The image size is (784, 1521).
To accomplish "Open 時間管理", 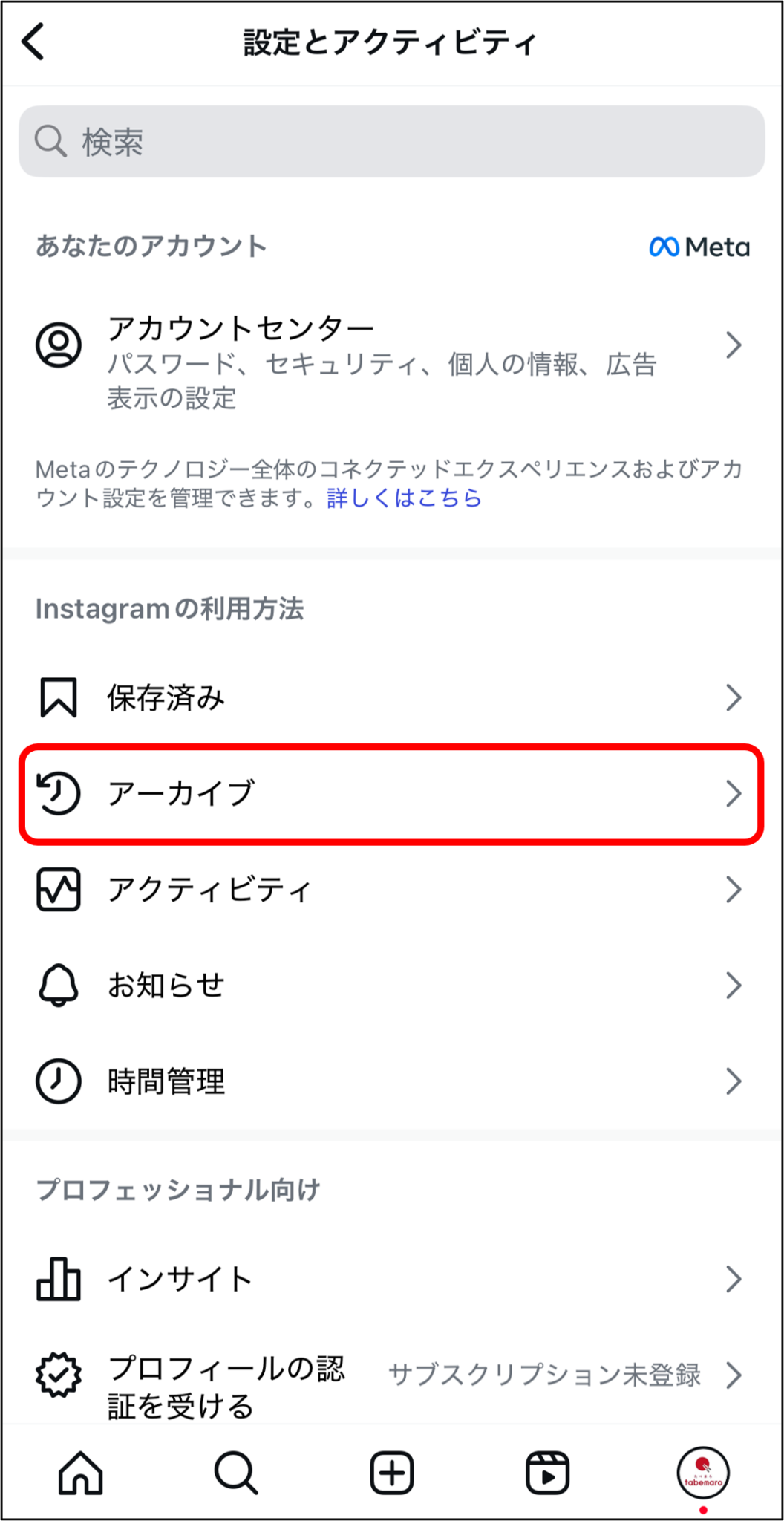I will (392, 1081).
